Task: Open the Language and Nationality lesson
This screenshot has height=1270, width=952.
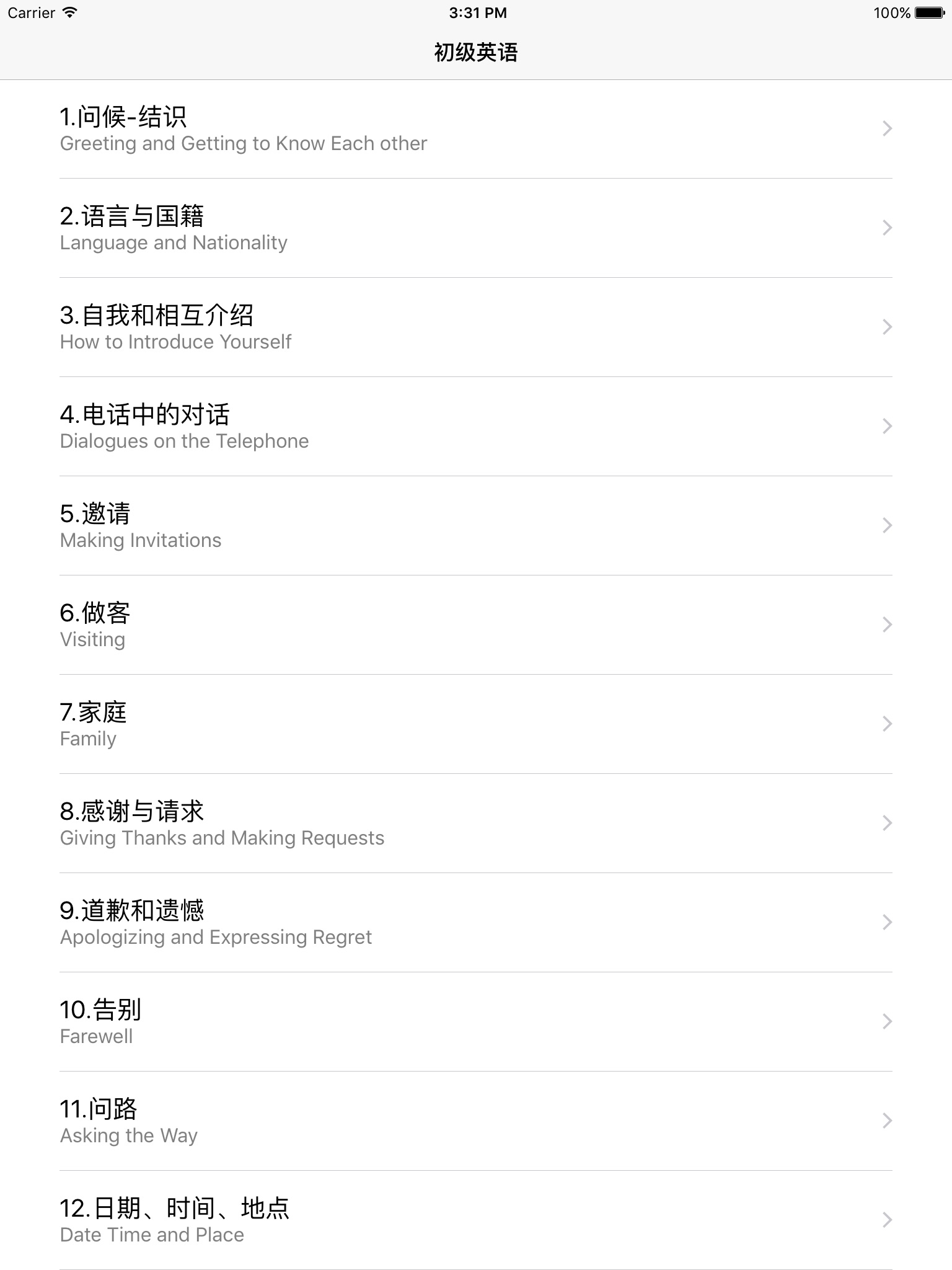Action: pyautogui.click(x=476, y=228)
